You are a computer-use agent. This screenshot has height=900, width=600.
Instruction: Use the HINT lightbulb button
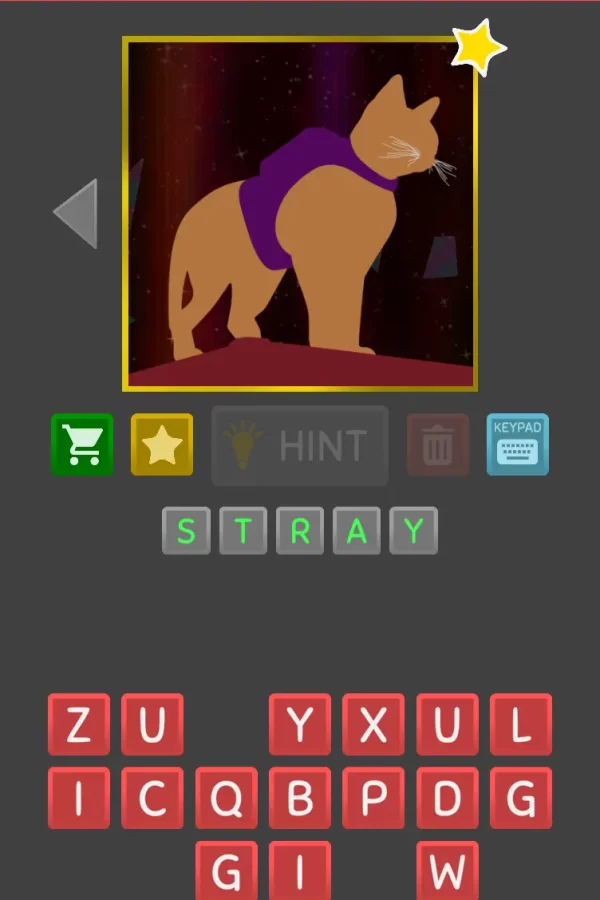pos(300,445)
